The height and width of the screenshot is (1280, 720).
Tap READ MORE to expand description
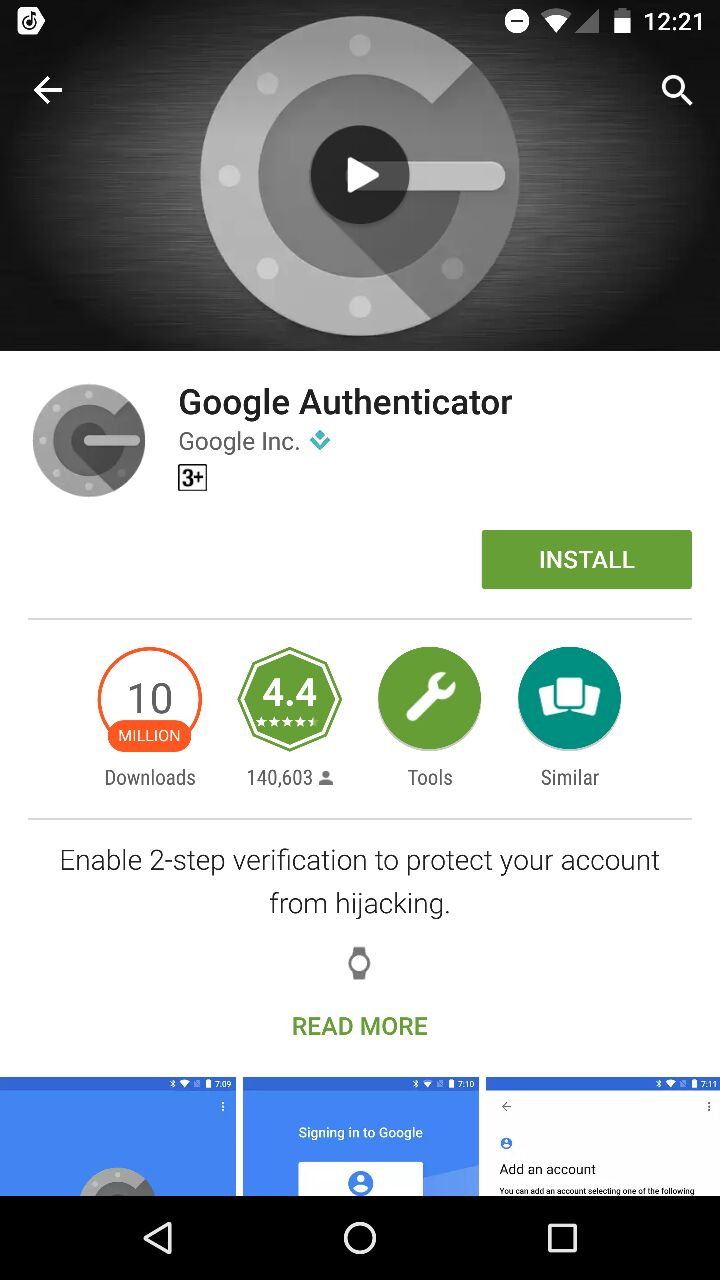coord(360,1026)
